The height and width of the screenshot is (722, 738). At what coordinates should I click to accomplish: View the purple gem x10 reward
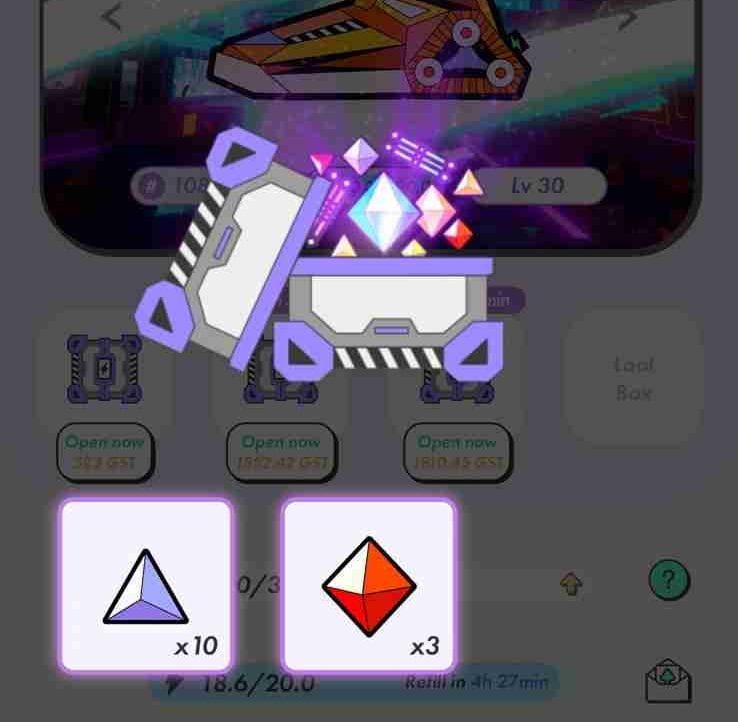(x=146, y=586)
